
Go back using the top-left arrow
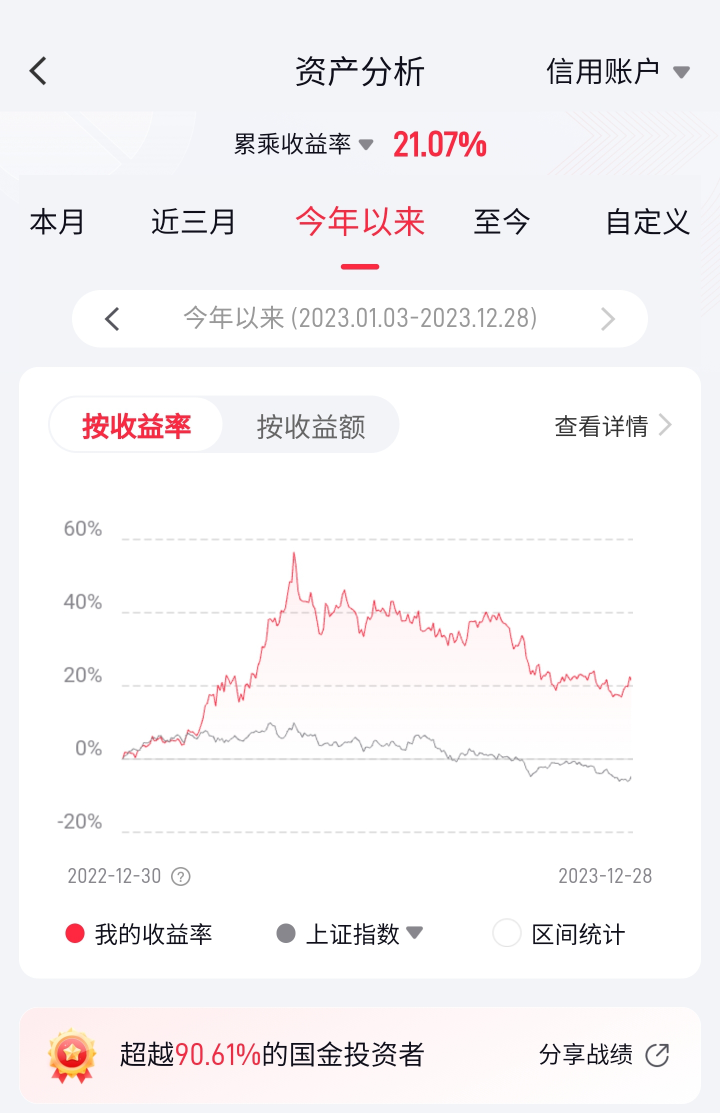coord(38,71)
